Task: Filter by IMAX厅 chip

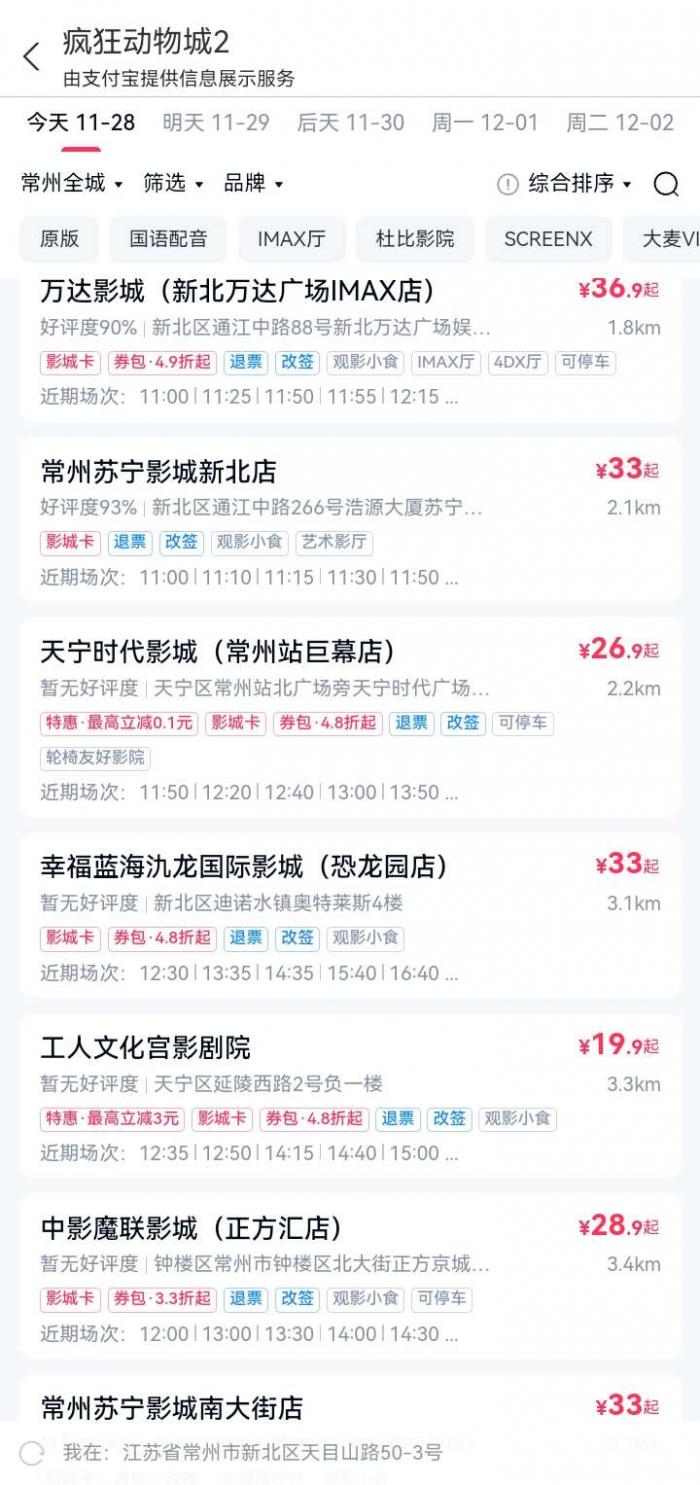Action: click(x=291, y=239)
